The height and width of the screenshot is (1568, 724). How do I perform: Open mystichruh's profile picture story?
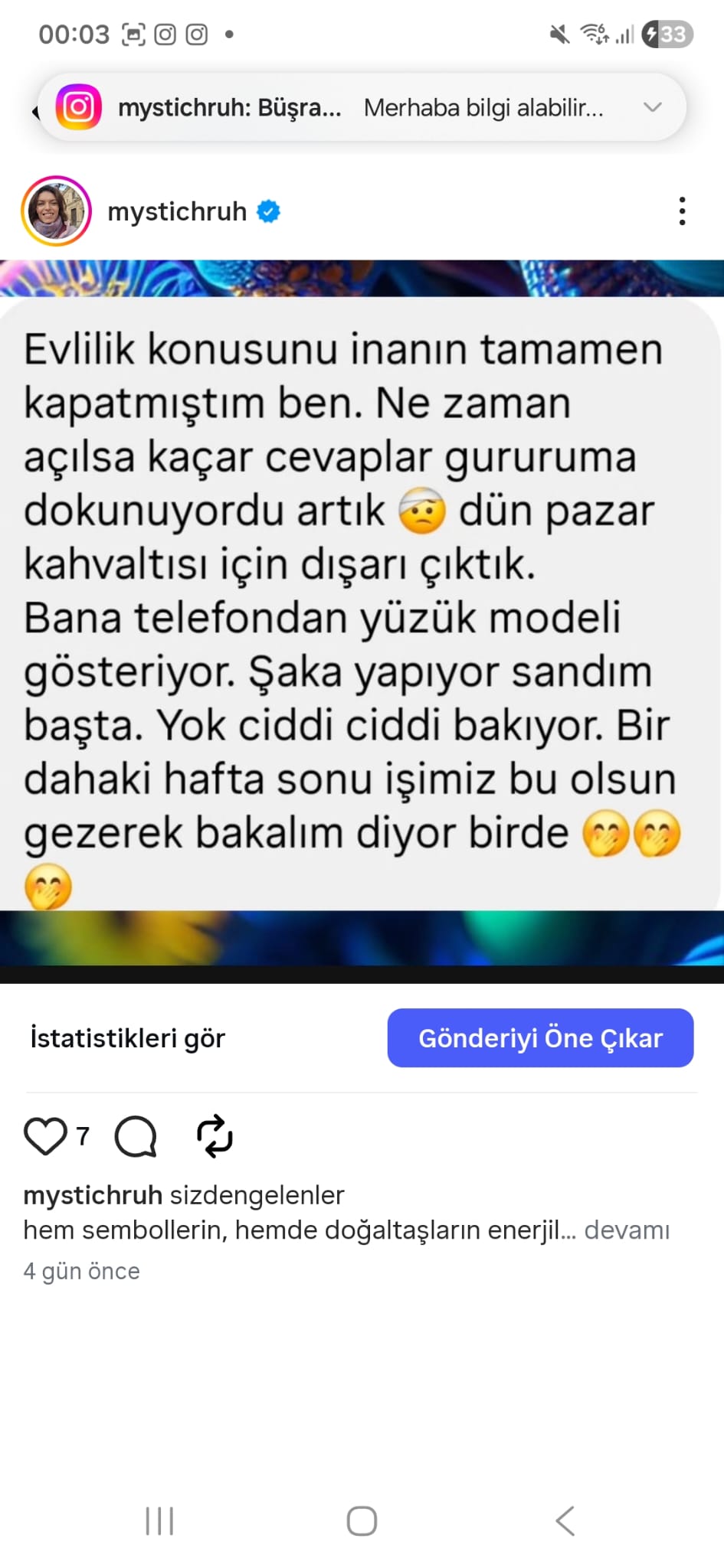[56, 211]
